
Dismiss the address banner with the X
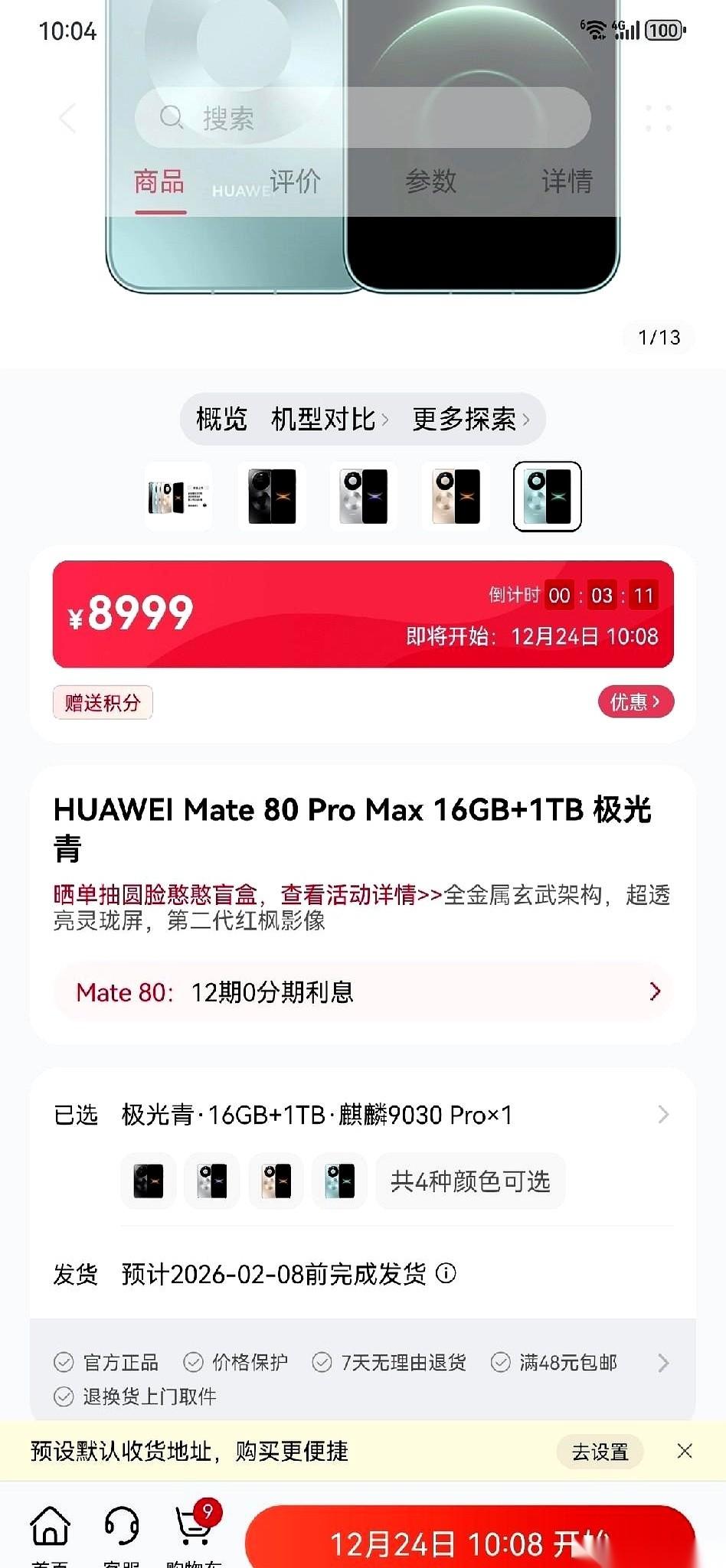684,1451
